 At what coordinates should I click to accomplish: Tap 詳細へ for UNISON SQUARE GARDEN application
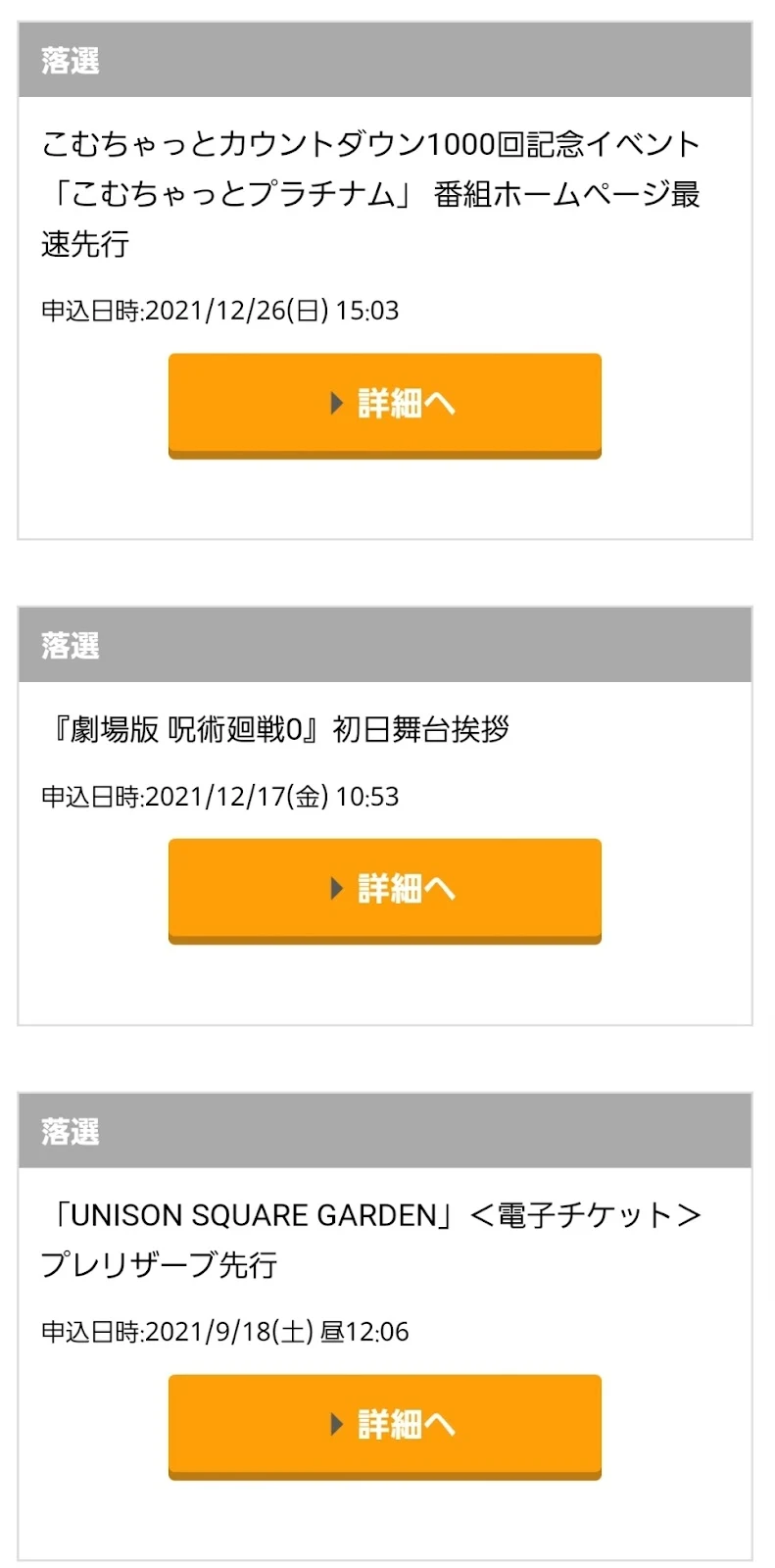coord(384,1425)
